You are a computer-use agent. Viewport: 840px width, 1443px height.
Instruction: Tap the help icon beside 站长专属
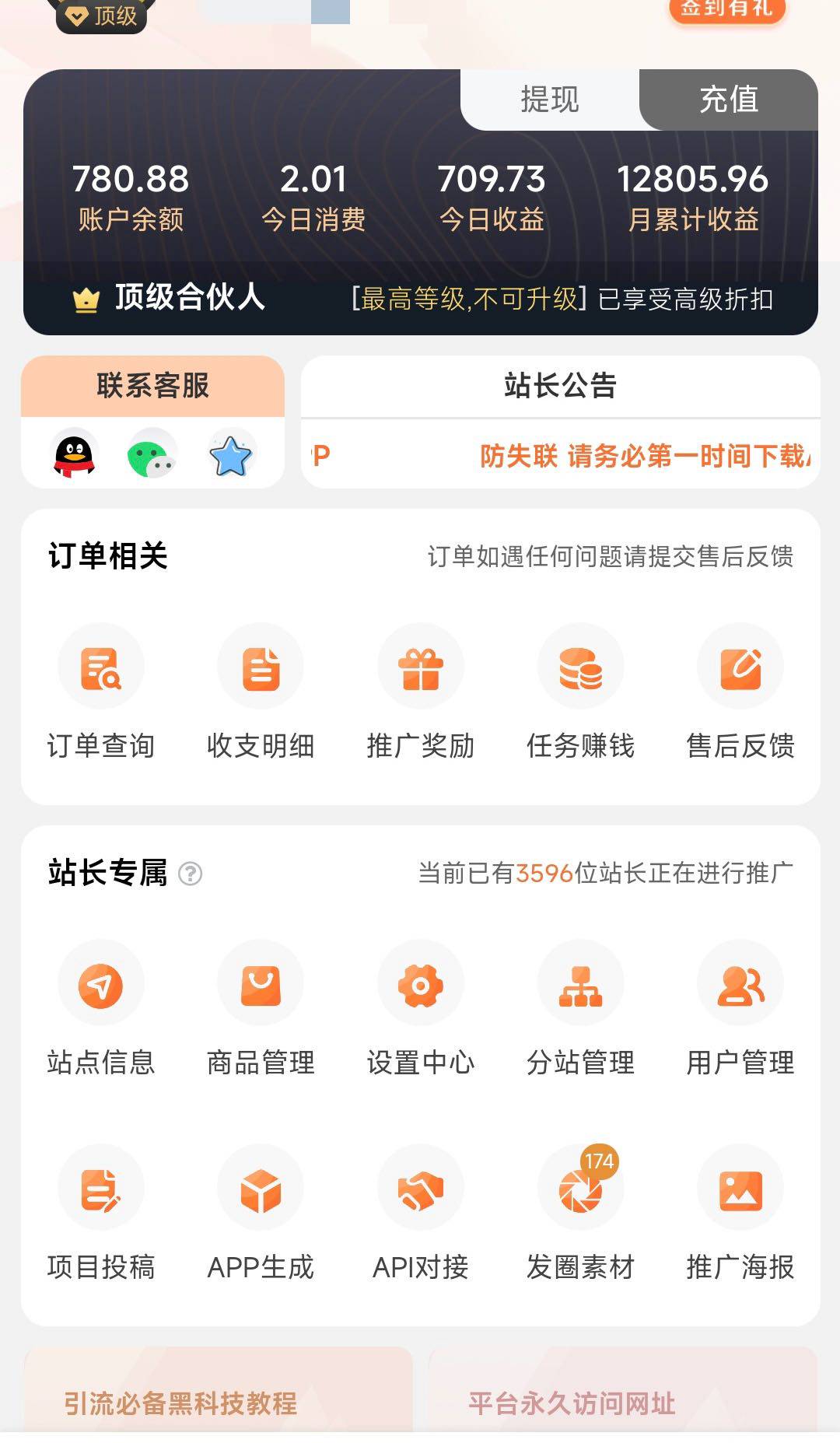191,874
